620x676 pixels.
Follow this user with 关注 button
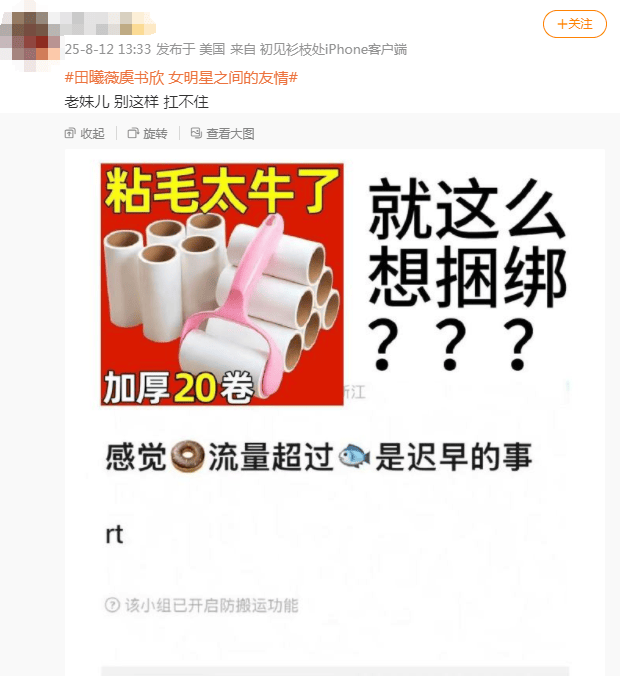(x=574, y=24)
